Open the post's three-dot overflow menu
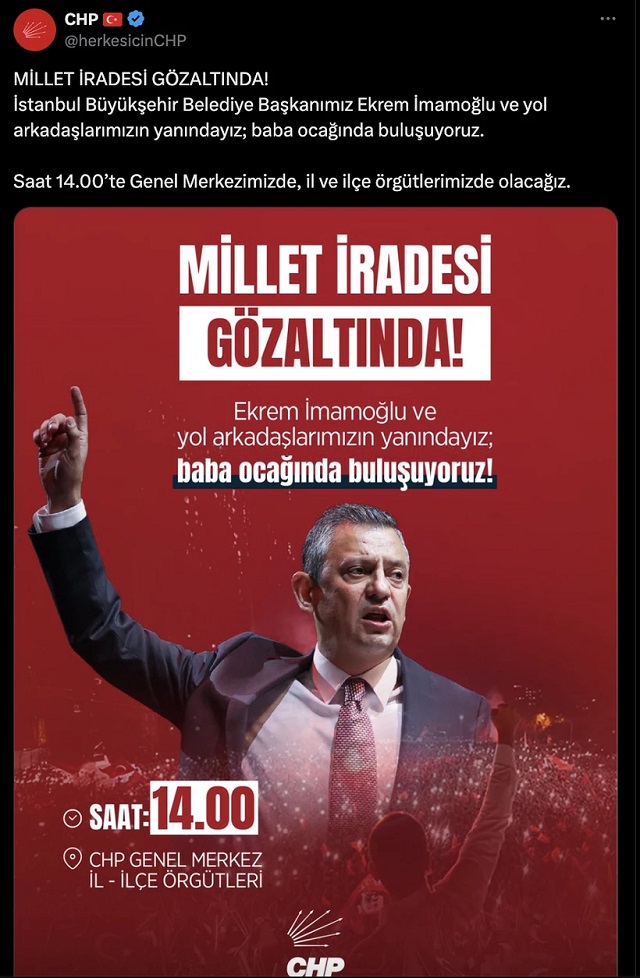This screenshot has width=640, height=978. [607, 20]
